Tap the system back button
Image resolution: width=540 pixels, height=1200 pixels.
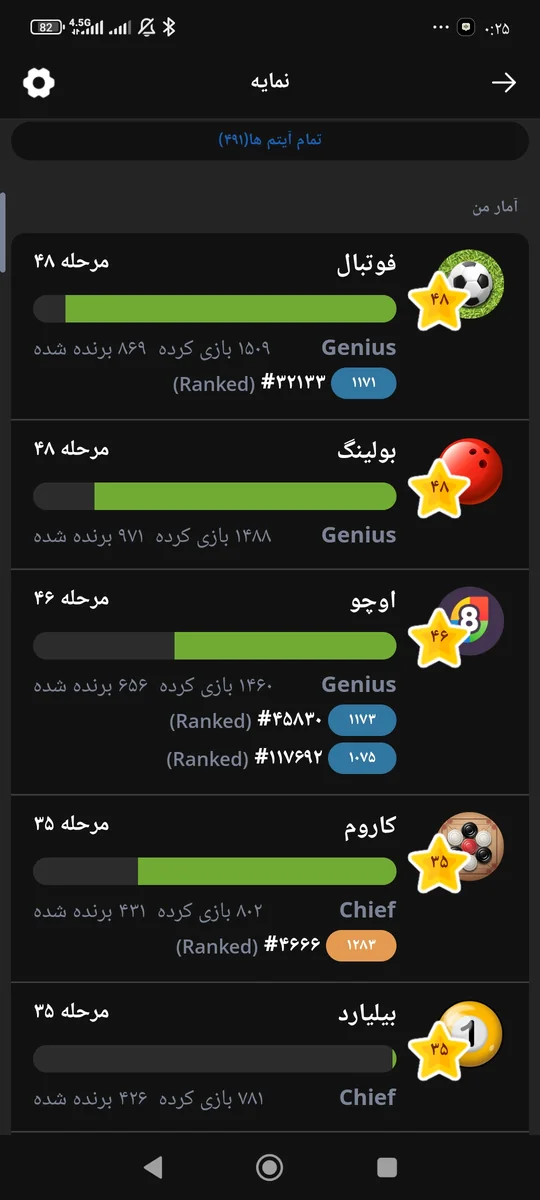pos(153,1167)
